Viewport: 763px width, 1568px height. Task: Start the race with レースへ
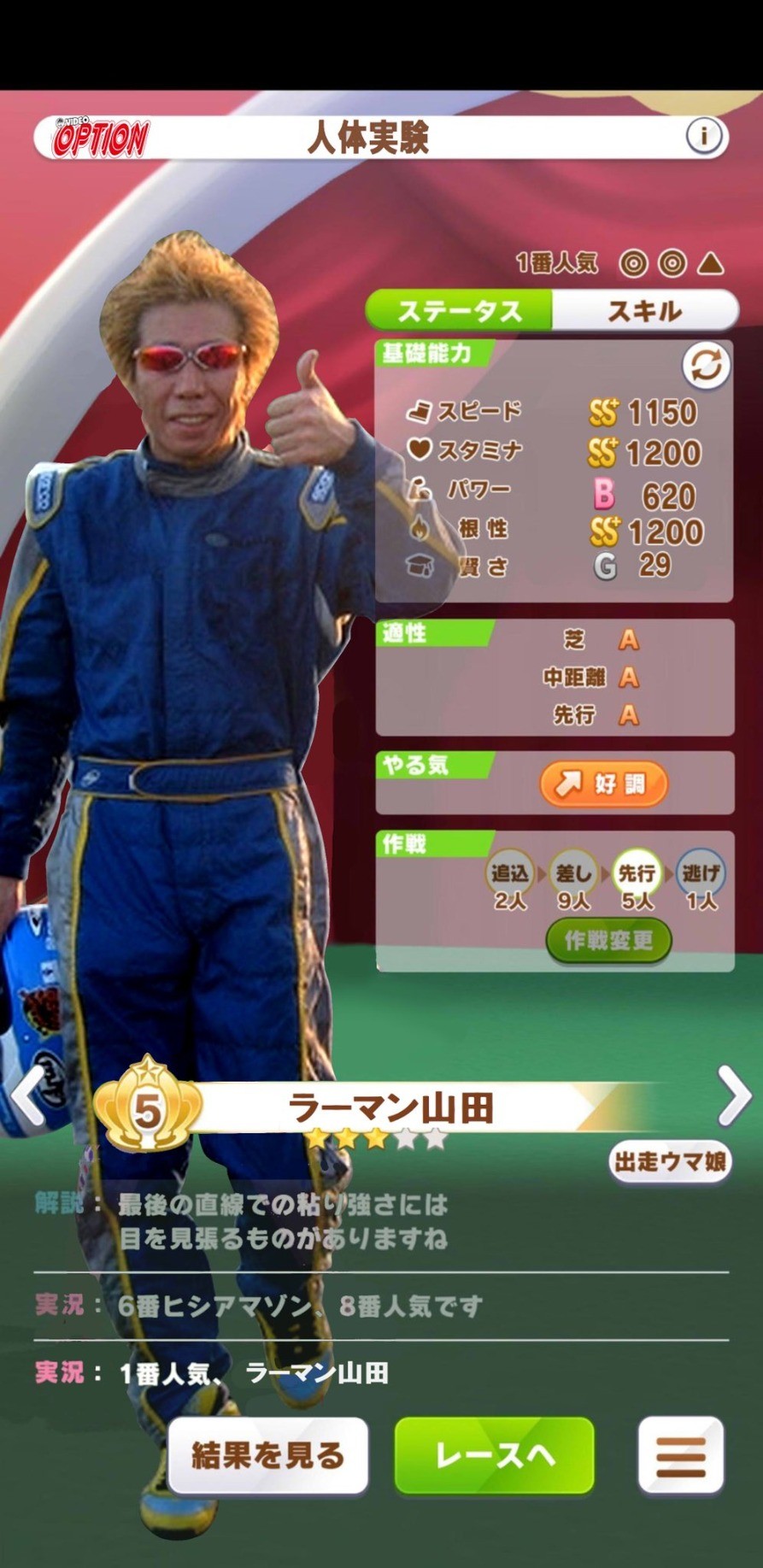click(495, 1455)
